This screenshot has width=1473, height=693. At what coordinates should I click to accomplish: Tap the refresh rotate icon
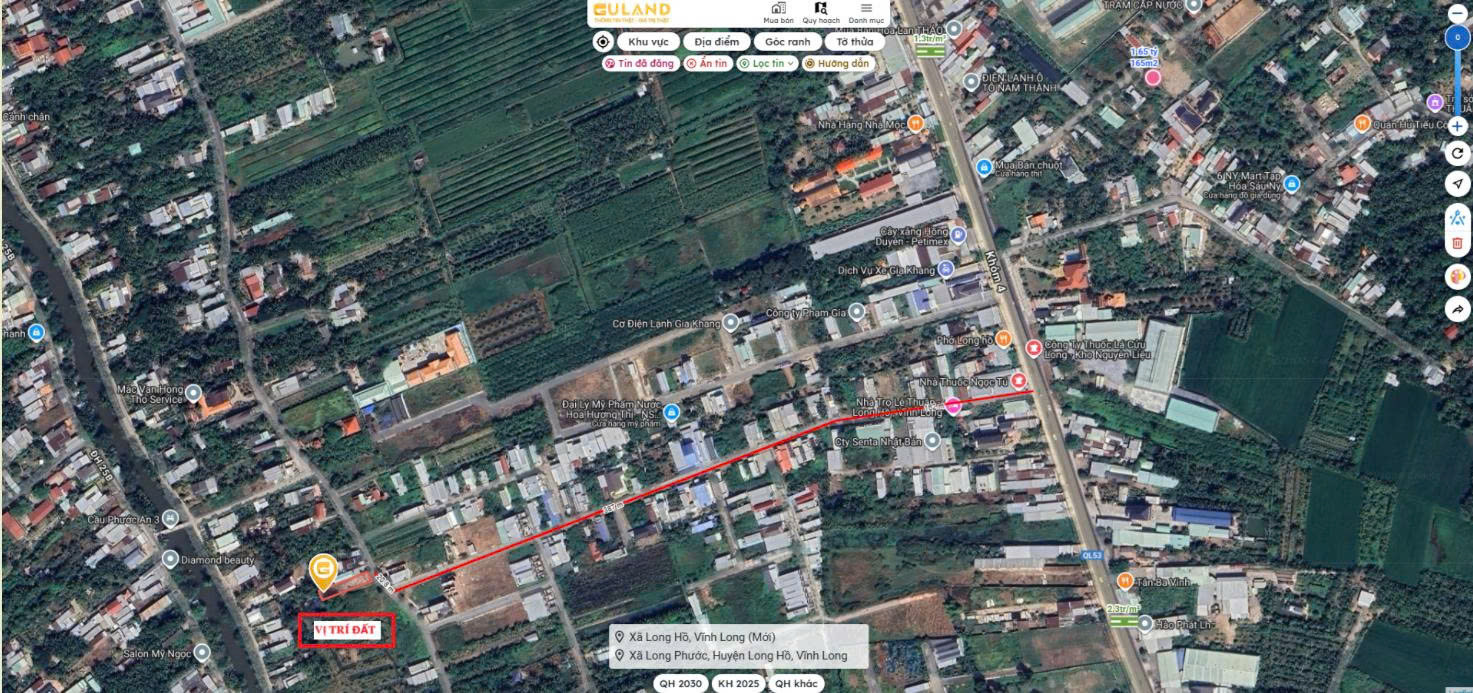pyautogui.click(x=1457, y=154)
